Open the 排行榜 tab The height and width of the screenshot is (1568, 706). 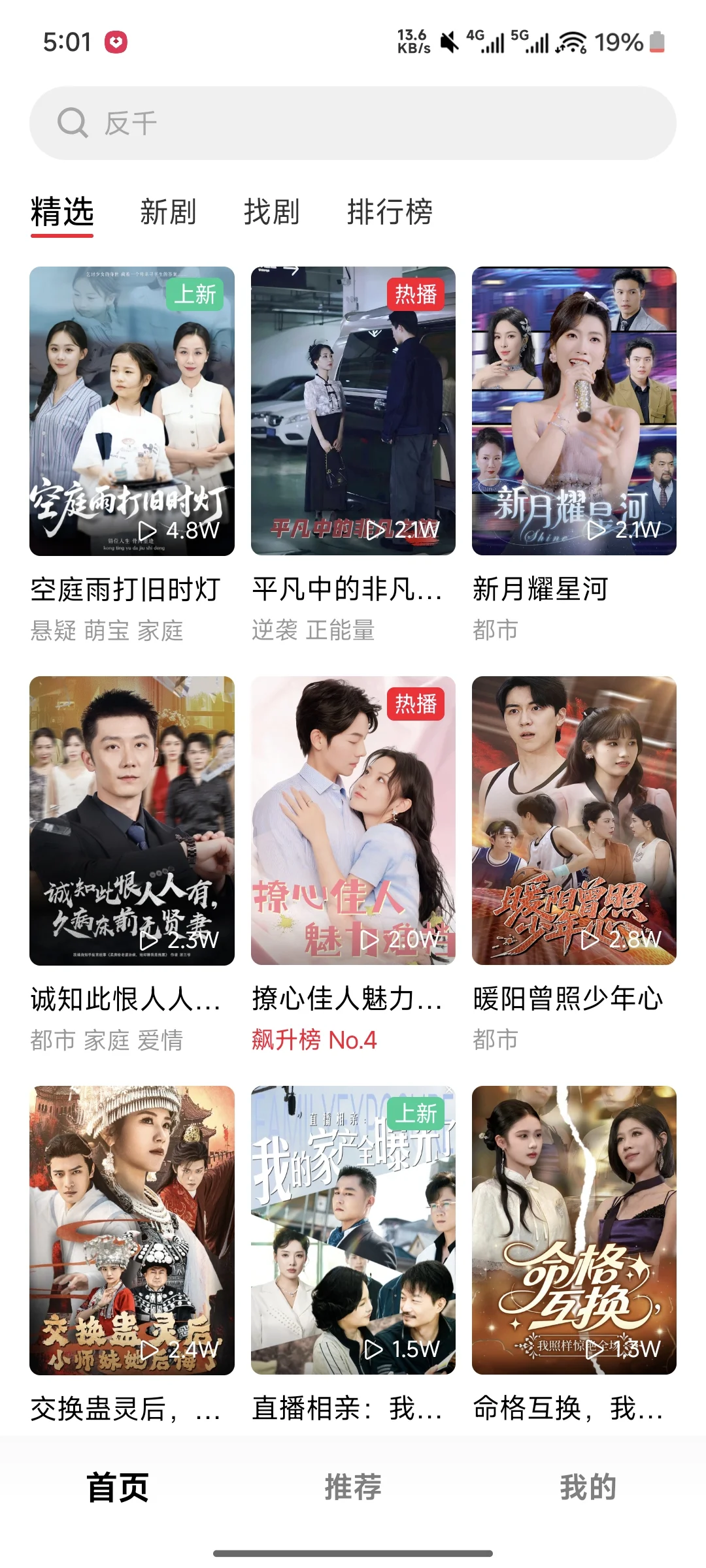coord(390,212)
